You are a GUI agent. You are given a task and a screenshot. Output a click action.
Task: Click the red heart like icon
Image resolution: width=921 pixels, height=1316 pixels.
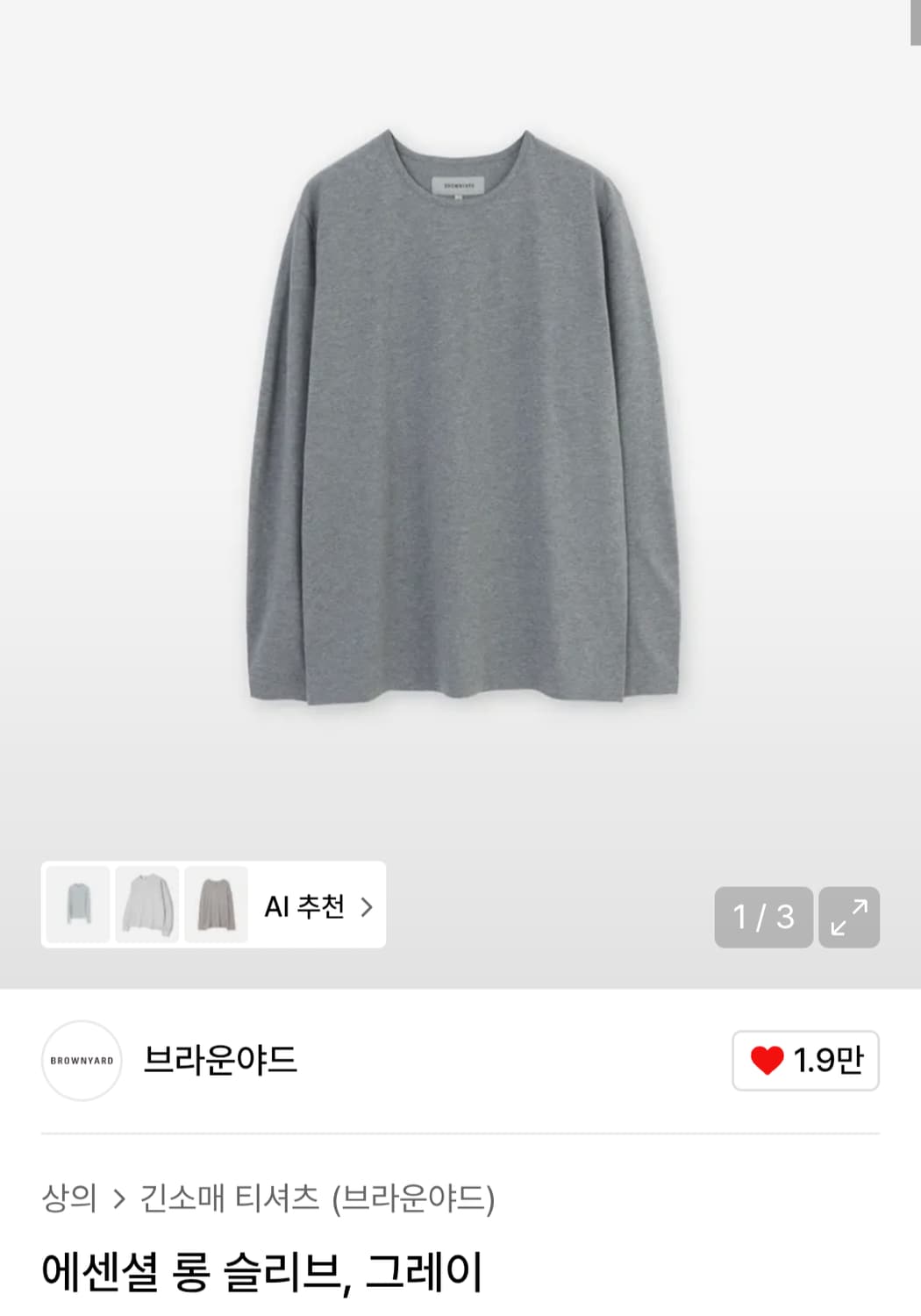click(769, 1059)
